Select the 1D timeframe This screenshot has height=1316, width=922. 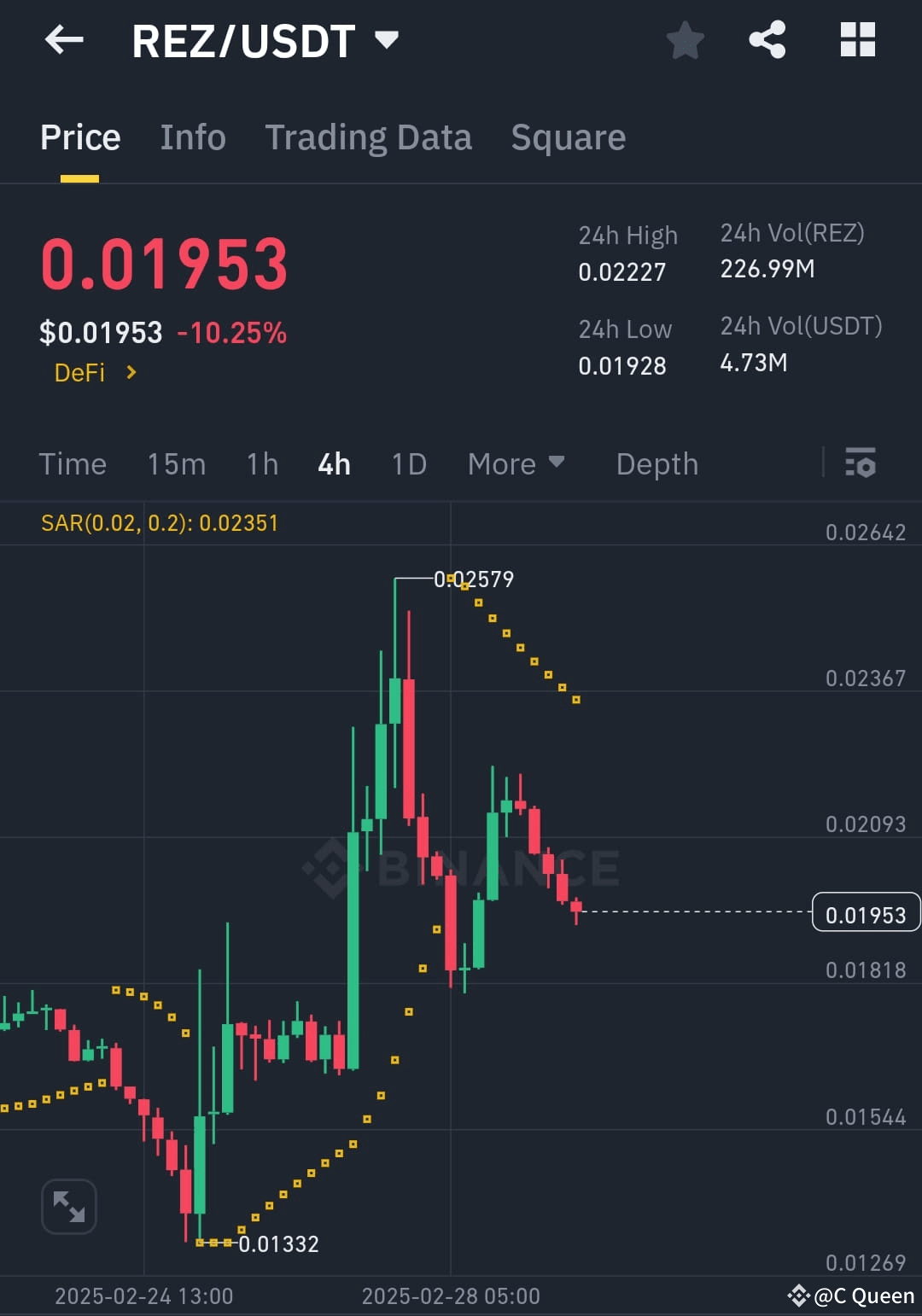click(408, 464)
